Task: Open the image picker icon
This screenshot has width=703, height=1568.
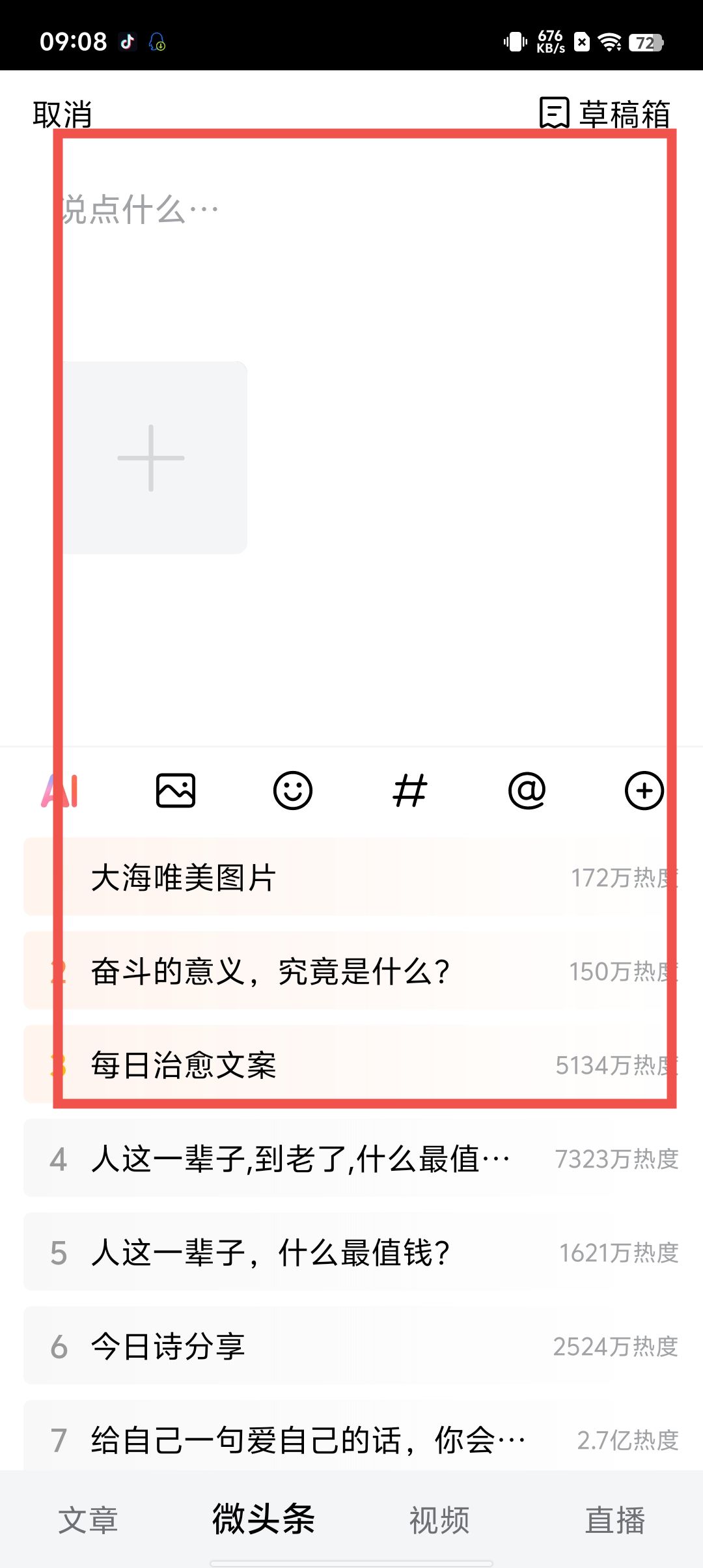Action: coord(176,791)
